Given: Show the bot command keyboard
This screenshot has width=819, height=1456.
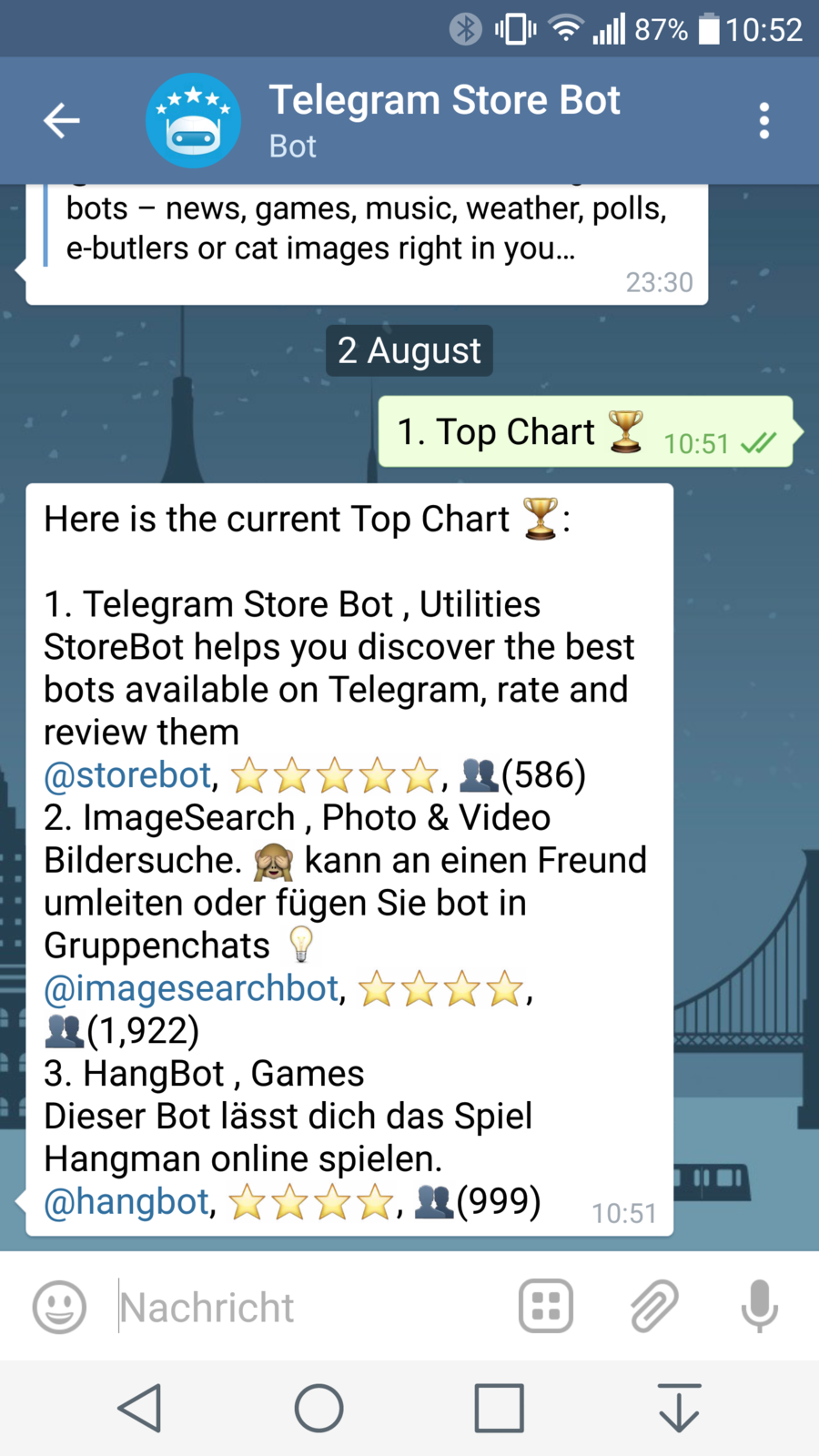Looking at the screenshot, I should [545, 1307].
